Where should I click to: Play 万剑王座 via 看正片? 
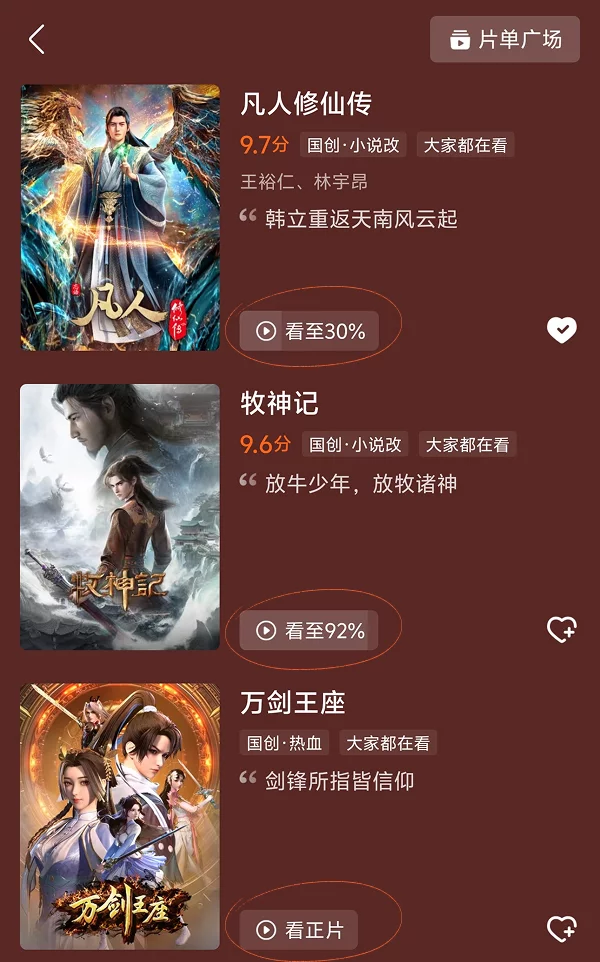tap(298, 930)
